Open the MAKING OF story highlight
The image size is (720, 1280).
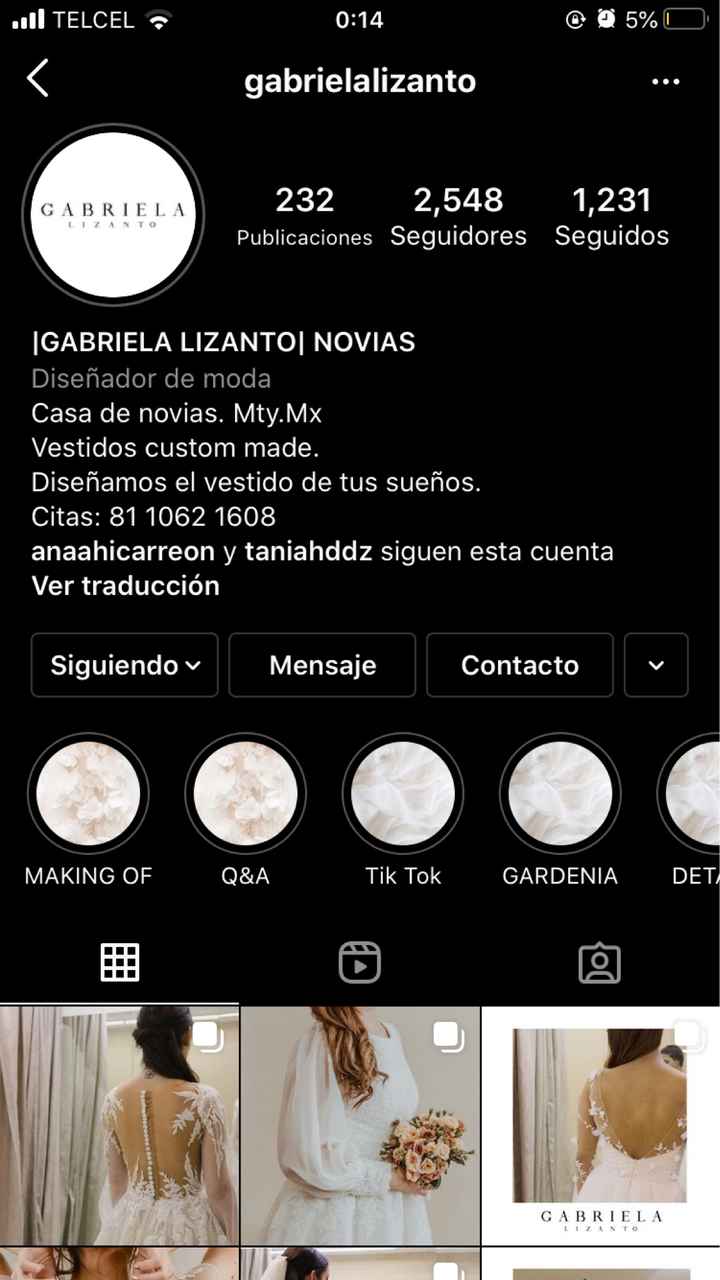tap(88, 792)
